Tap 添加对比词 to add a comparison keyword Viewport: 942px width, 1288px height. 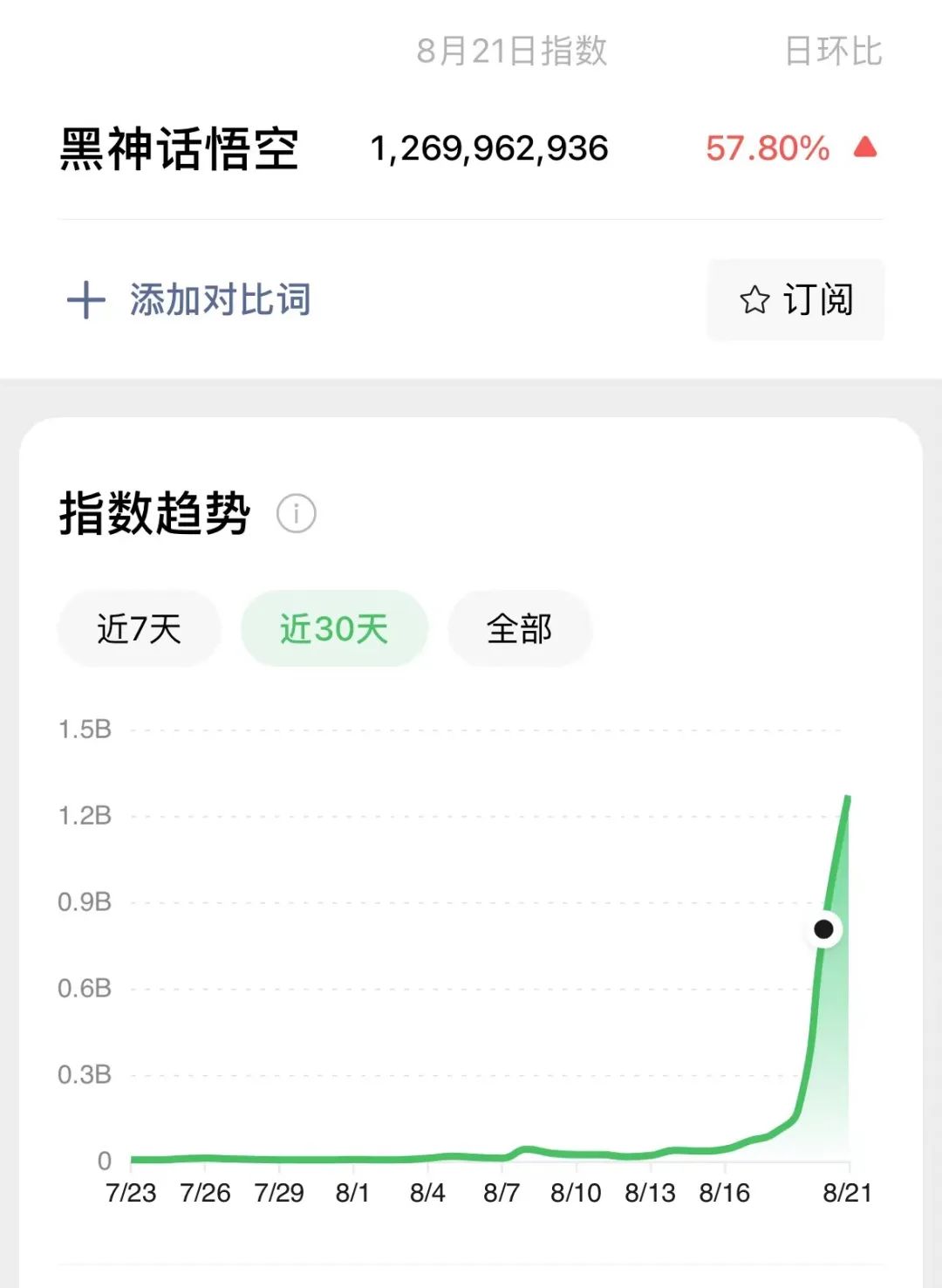tap(189, 300)
